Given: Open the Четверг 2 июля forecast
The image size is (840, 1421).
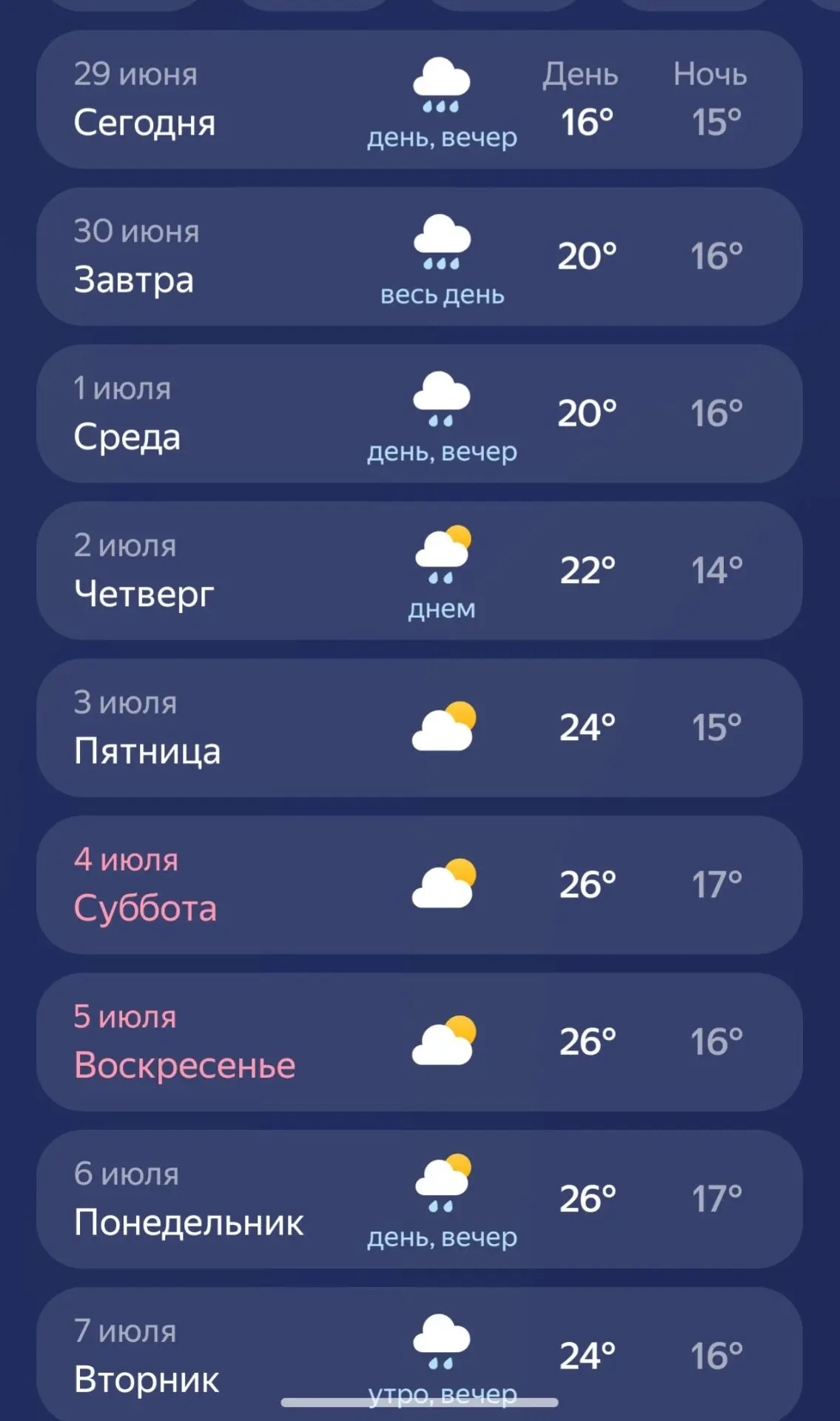Looking at the screenshot, I should 420,571.
